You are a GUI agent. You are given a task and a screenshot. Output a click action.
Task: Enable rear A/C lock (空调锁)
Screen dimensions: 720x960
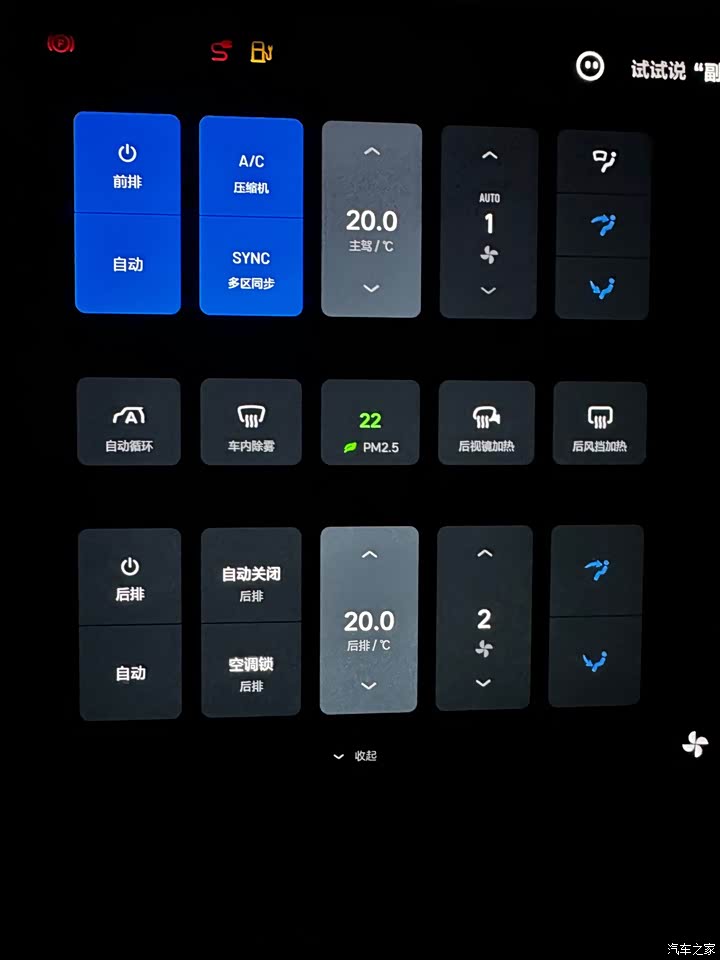click(251, 670)
